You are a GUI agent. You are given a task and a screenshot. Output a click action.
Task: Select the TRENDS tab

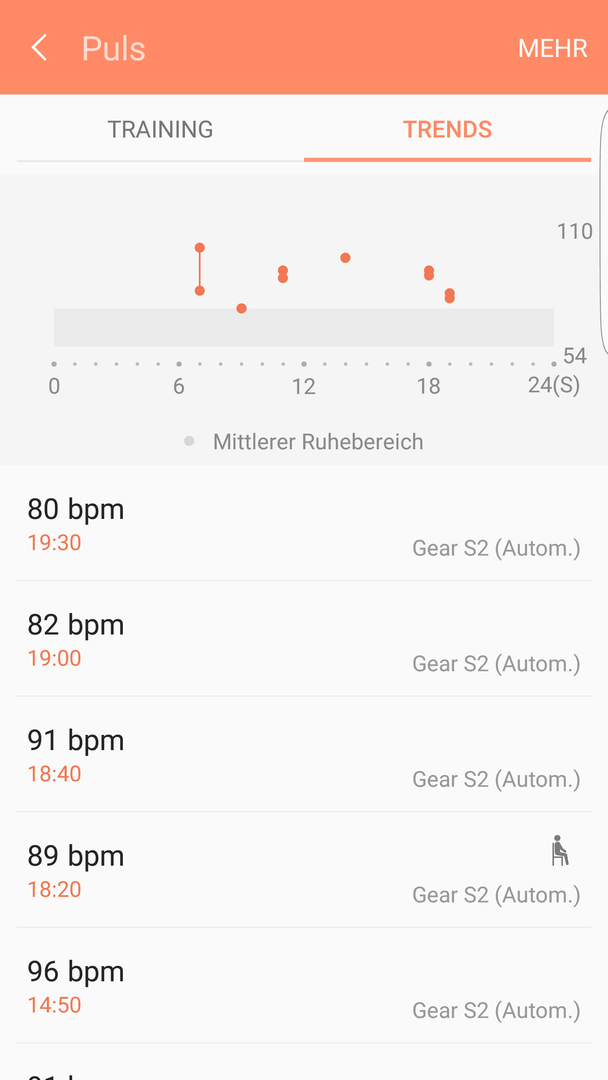coord(447,129)
